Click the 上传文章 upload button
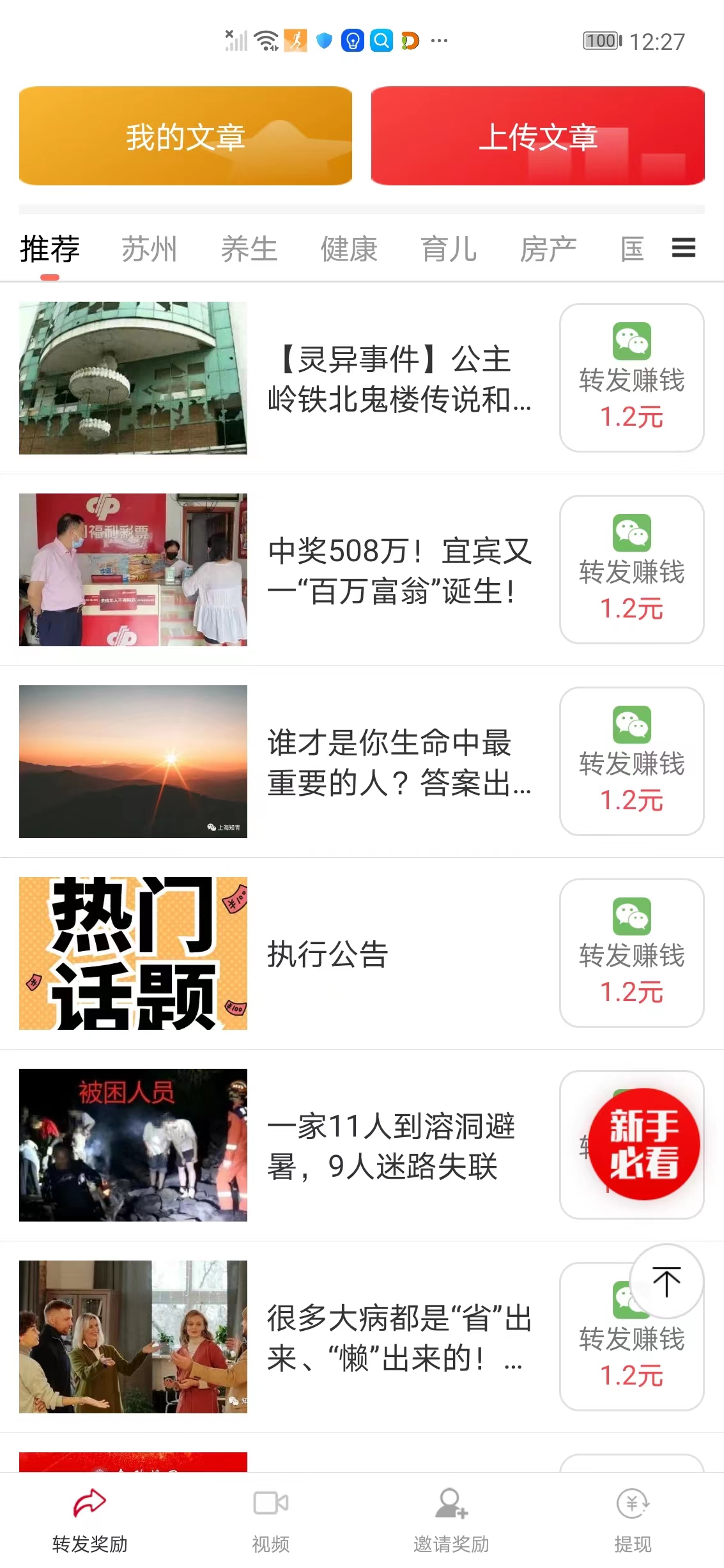The width and height of the screenshot is (724, 1568). point(541,137)
